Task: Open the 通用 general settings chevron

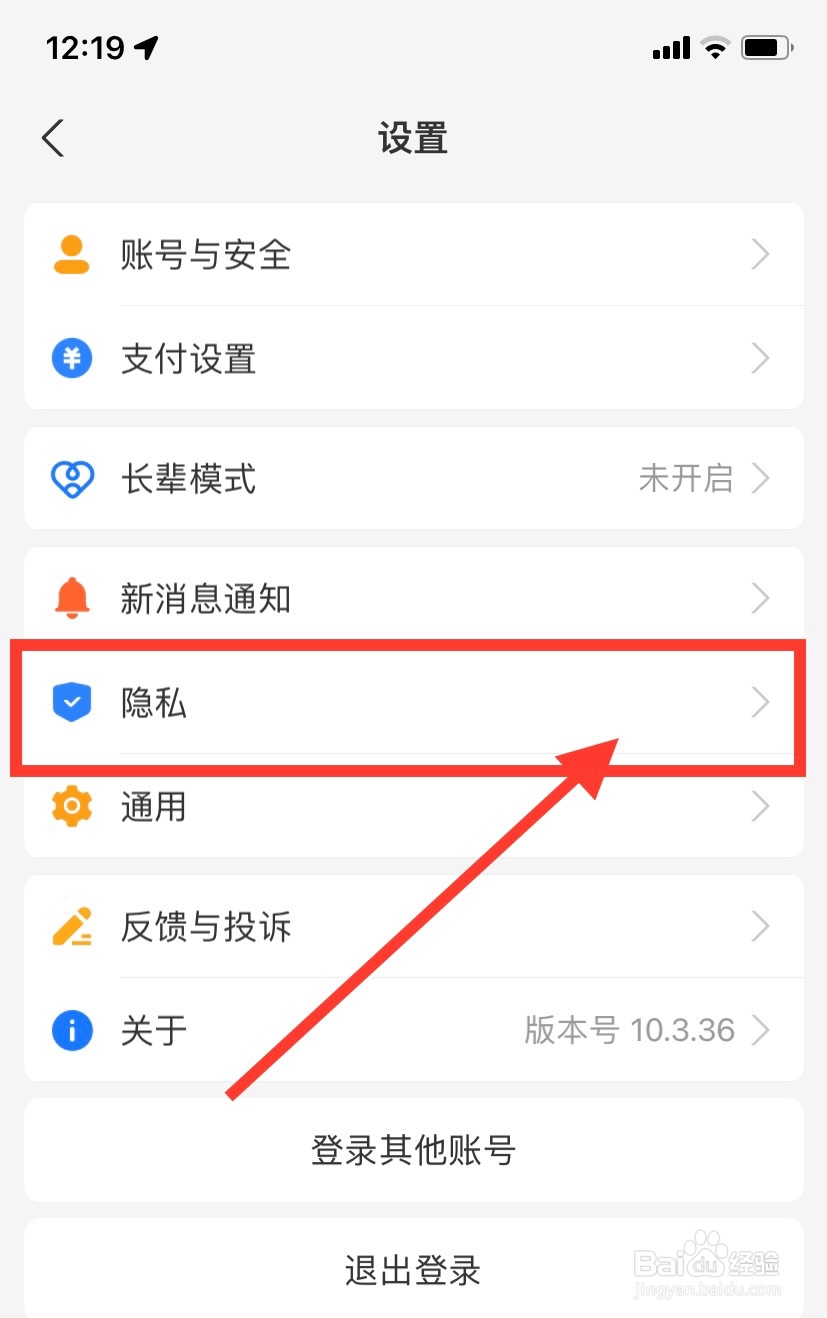Action: tap(759, 807)
